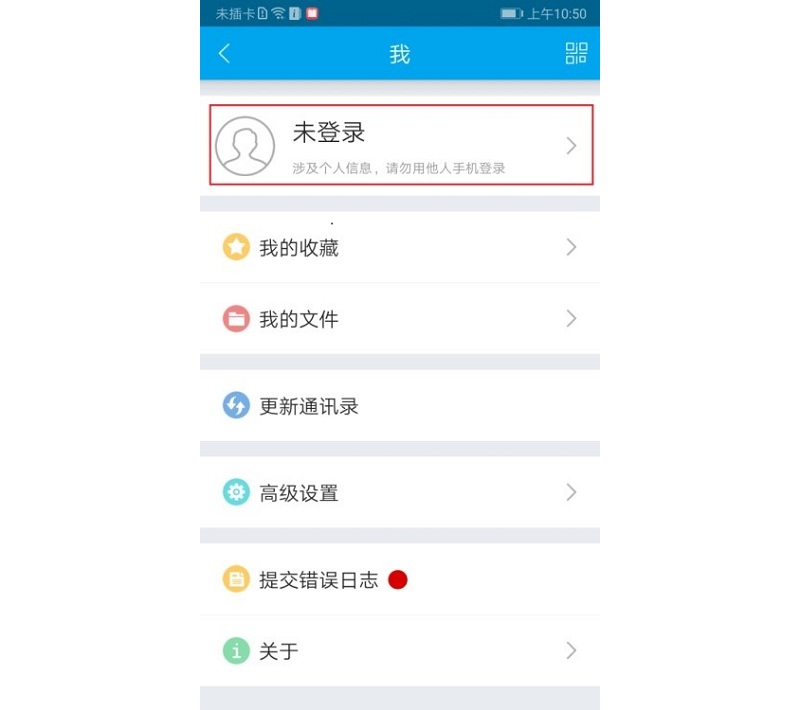
Task: Open 我的文件 files
Action: pyautogui.click(x=399, y=319)
